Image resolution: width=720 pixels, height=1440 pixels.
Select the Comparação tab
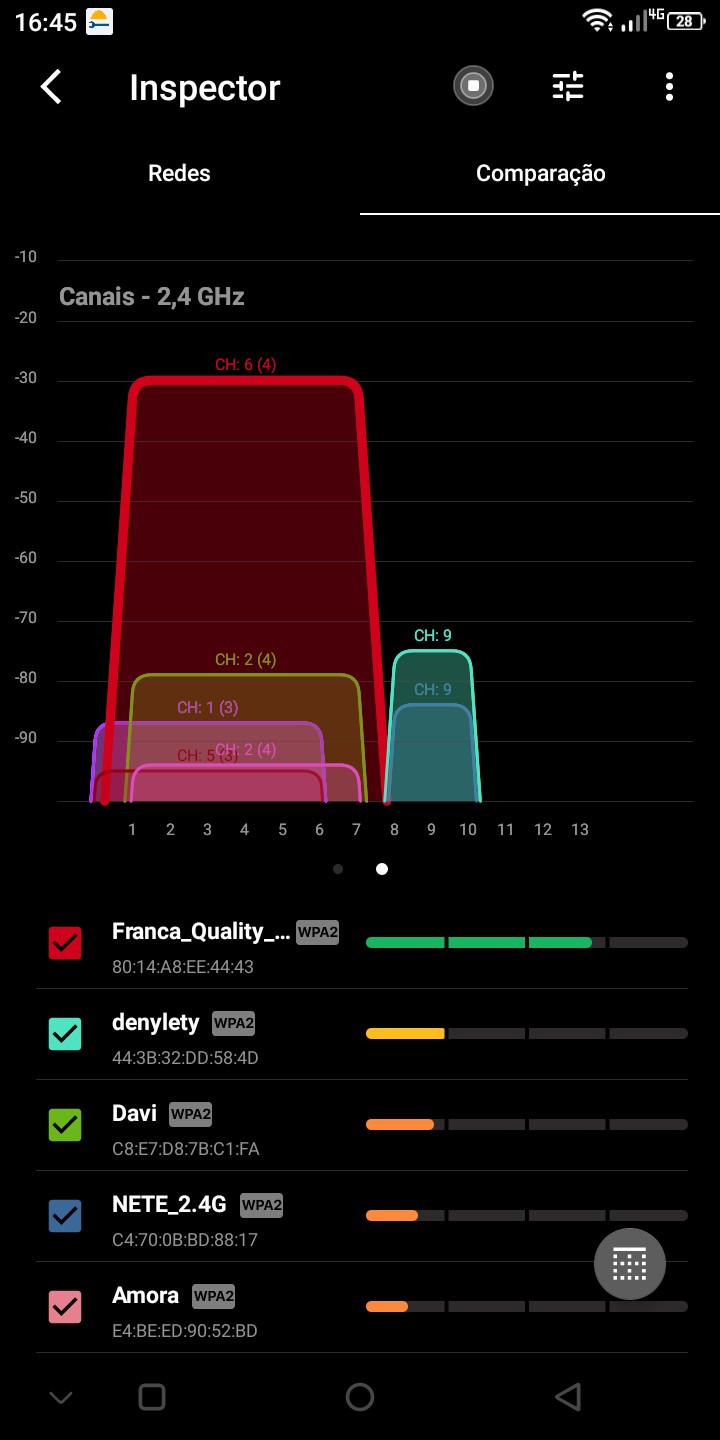540,173
